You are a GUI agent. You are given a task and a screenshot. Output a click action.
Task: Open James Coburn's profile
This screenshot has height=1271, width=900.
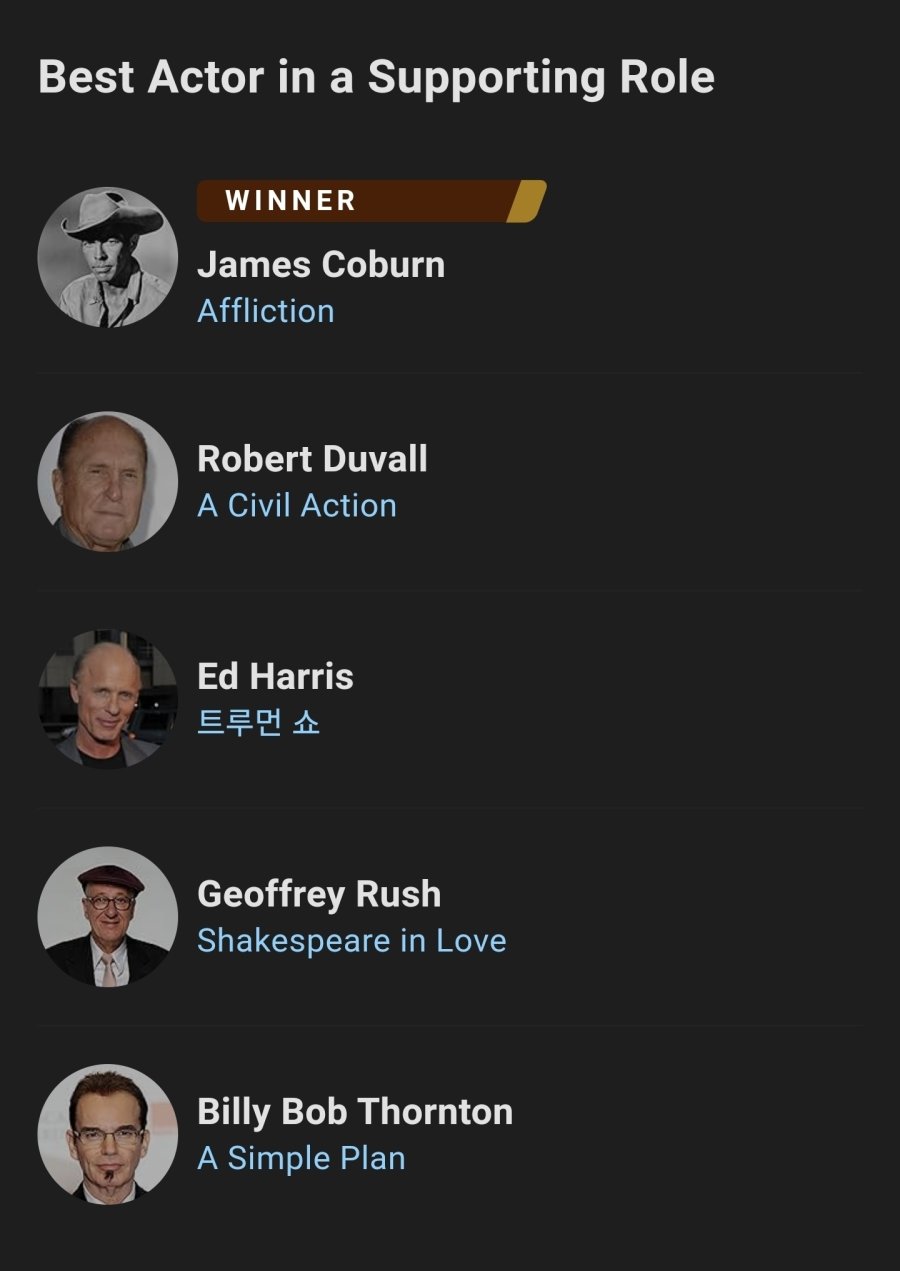coord(321,265)
